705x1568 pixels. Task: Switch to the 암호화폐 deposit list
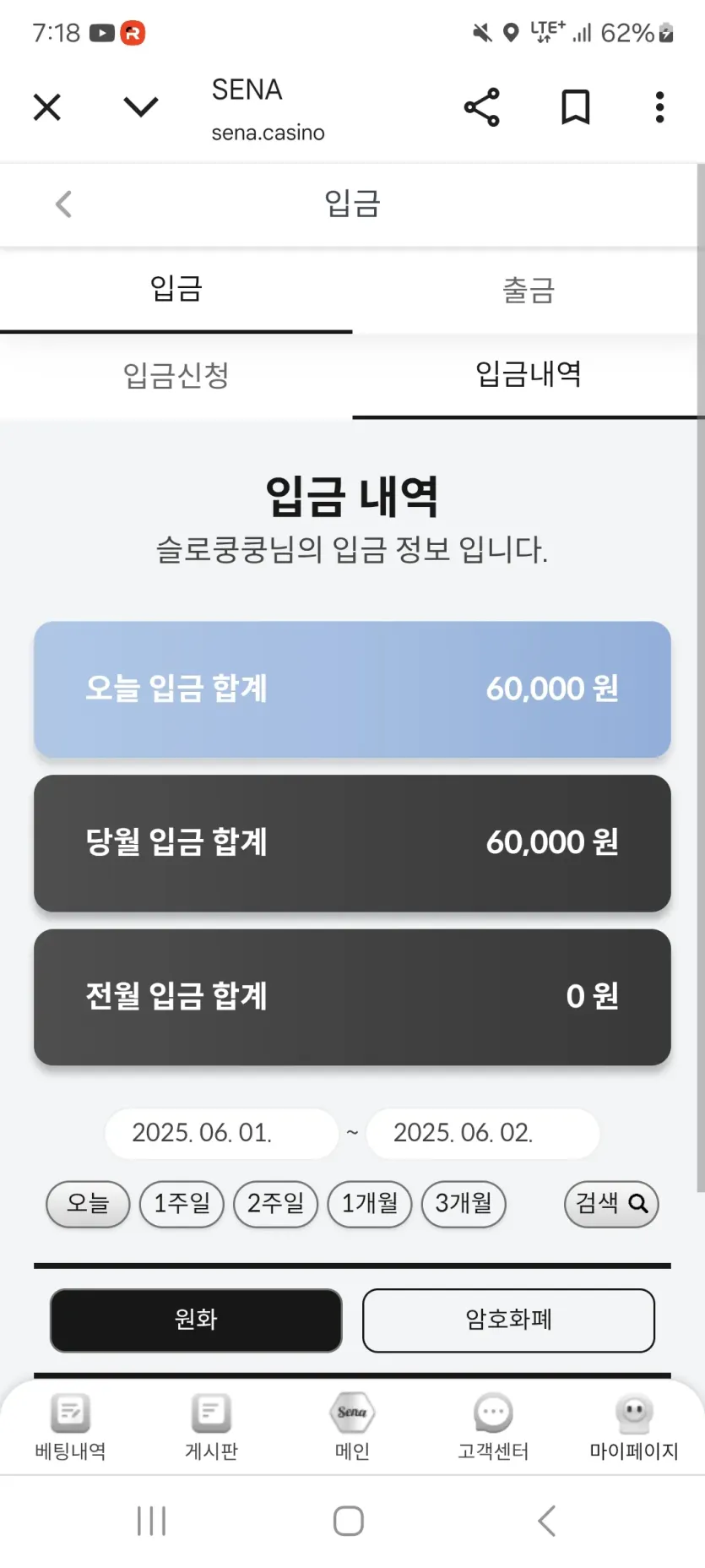[x=508, y=1320]
